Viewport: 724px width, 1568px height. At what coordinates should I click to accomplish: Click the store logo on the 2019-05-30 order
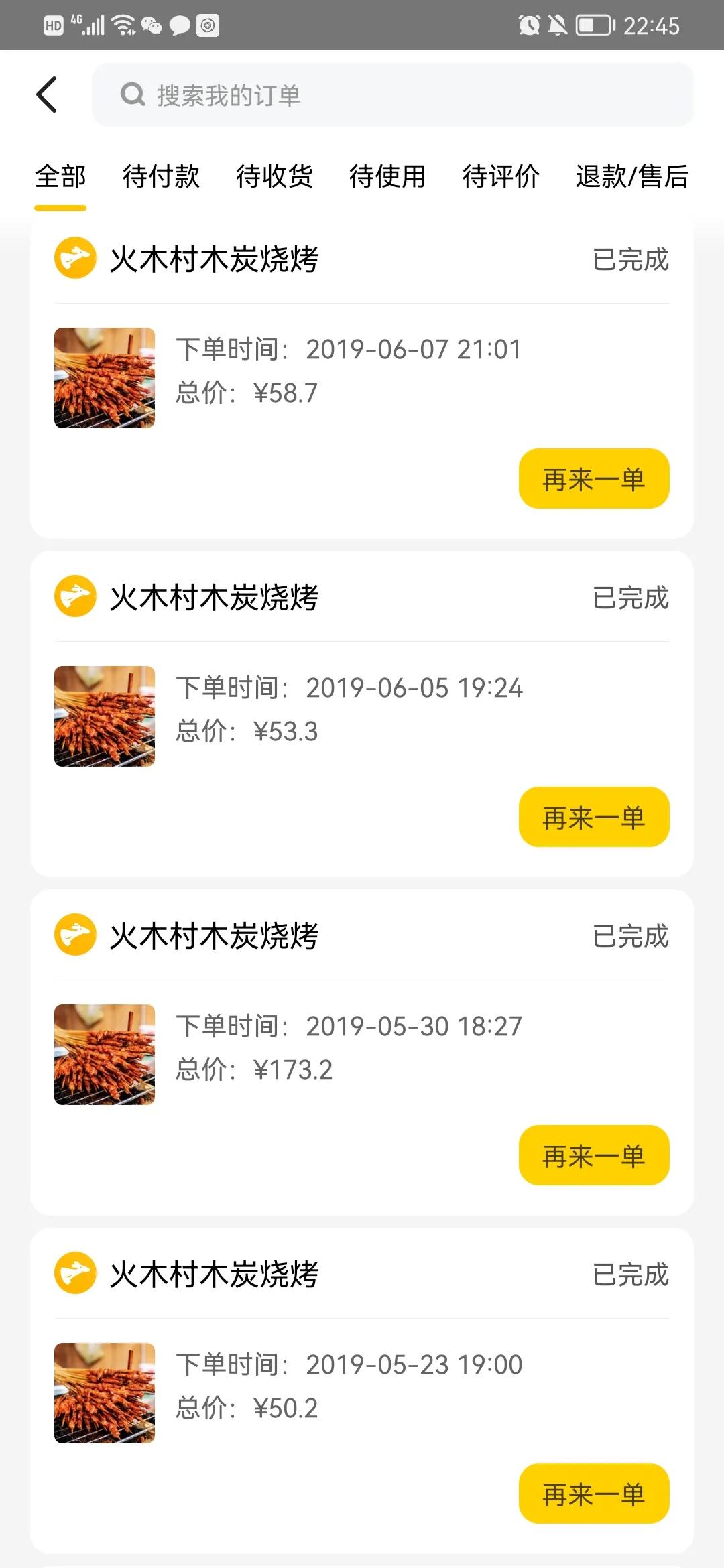[74, 937]
